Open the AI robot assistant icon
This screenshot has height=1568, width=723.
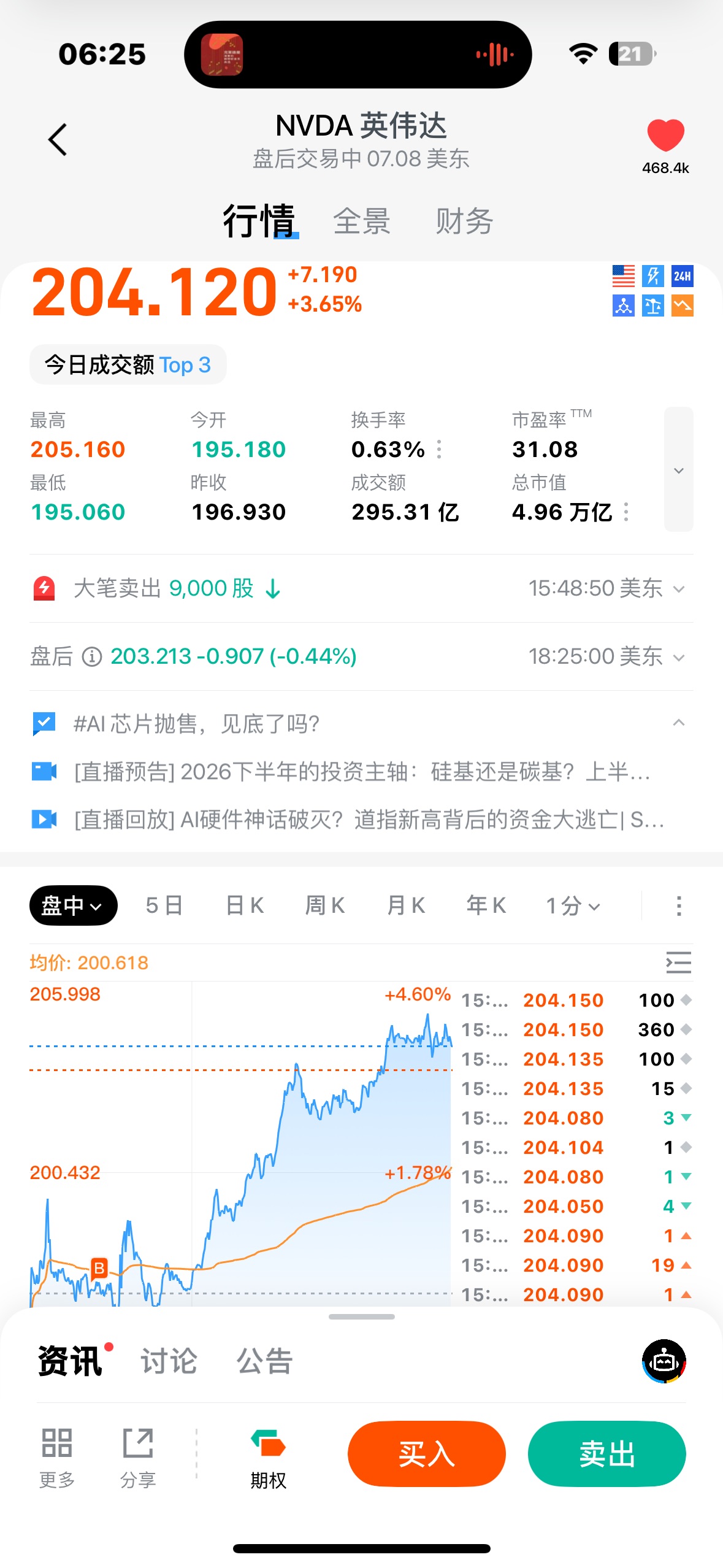click(x=664, y=1361)
